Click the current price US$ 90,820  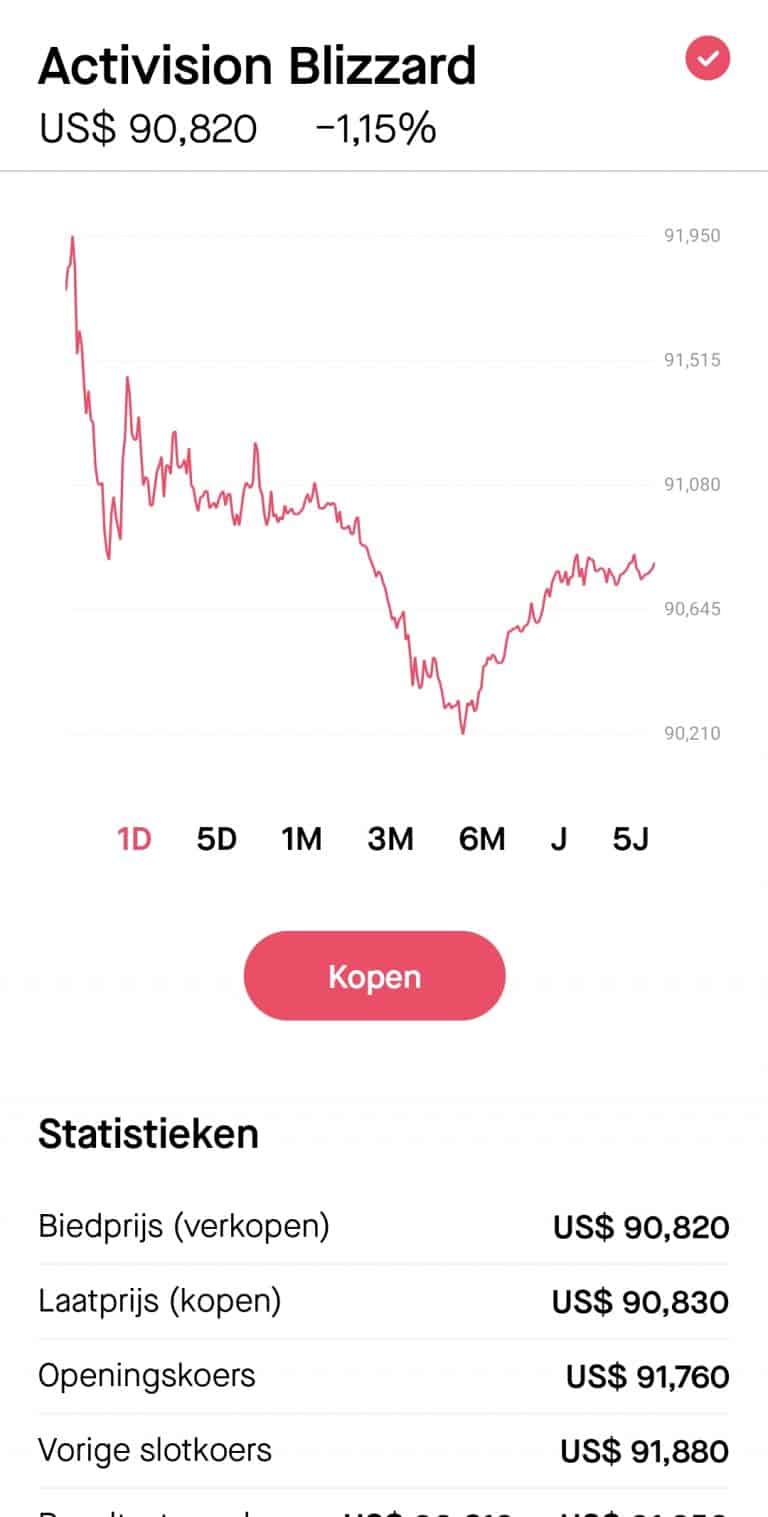coord(147,128)
